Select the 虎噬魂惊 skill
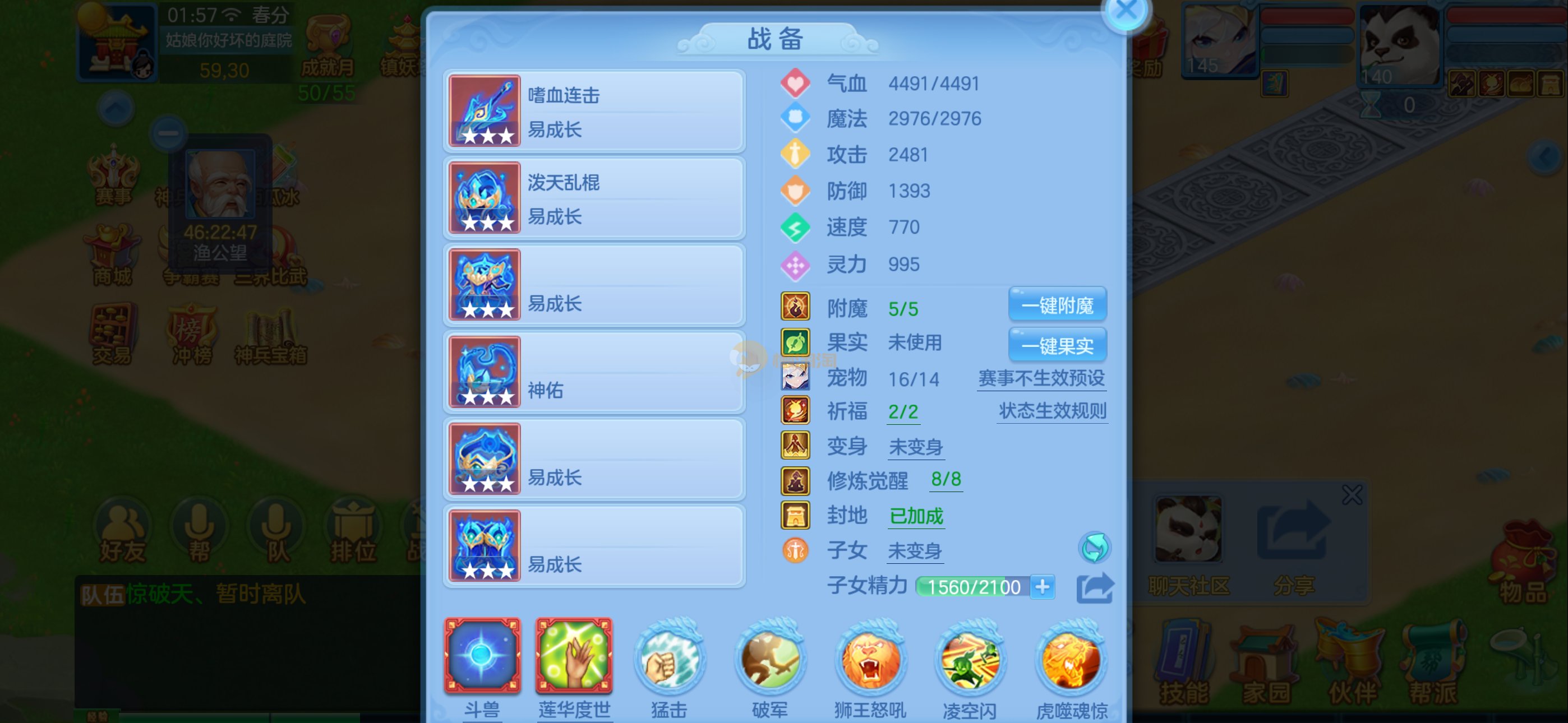This screenshot has height=723, width=1568. pos(1071,660)
